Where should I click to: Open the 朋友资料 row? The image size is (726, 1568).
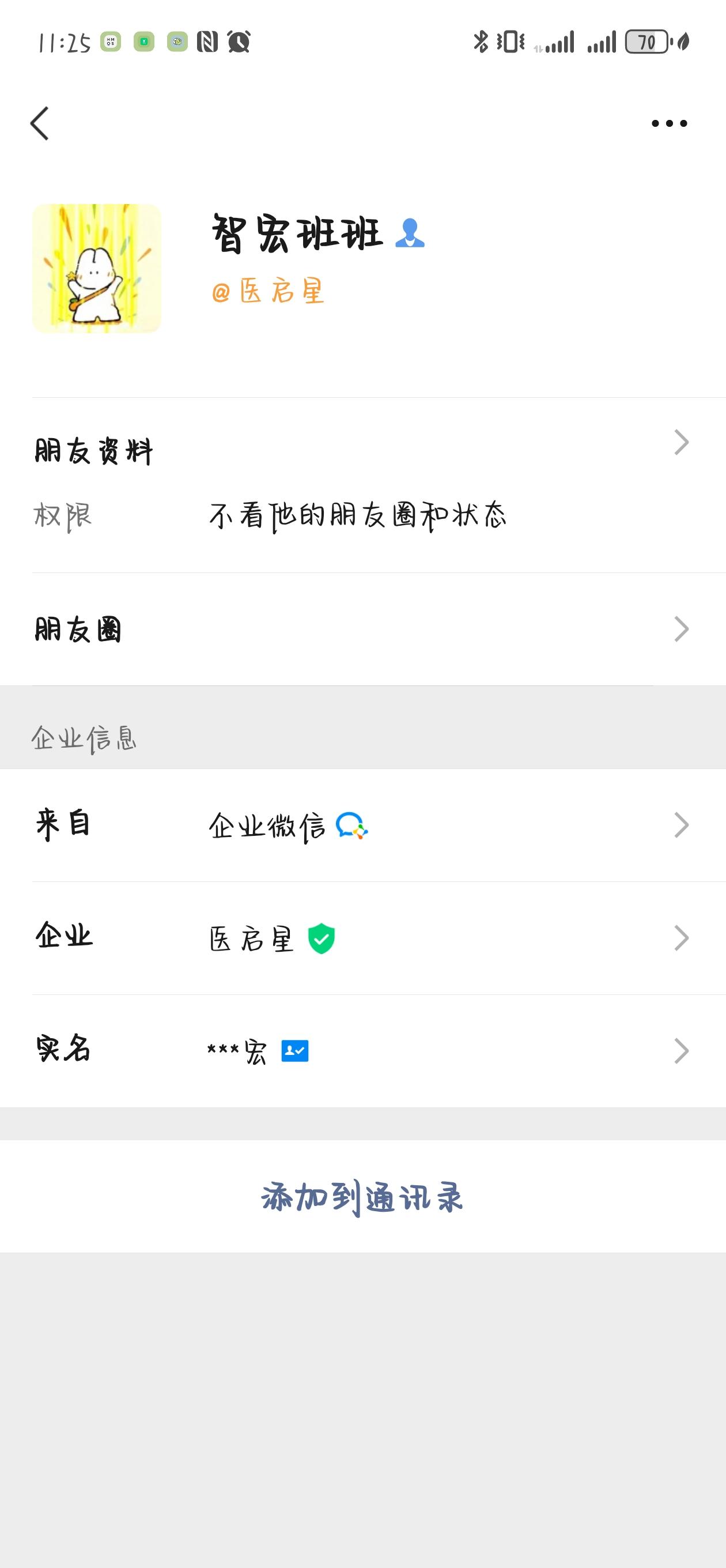pos(362,450)
